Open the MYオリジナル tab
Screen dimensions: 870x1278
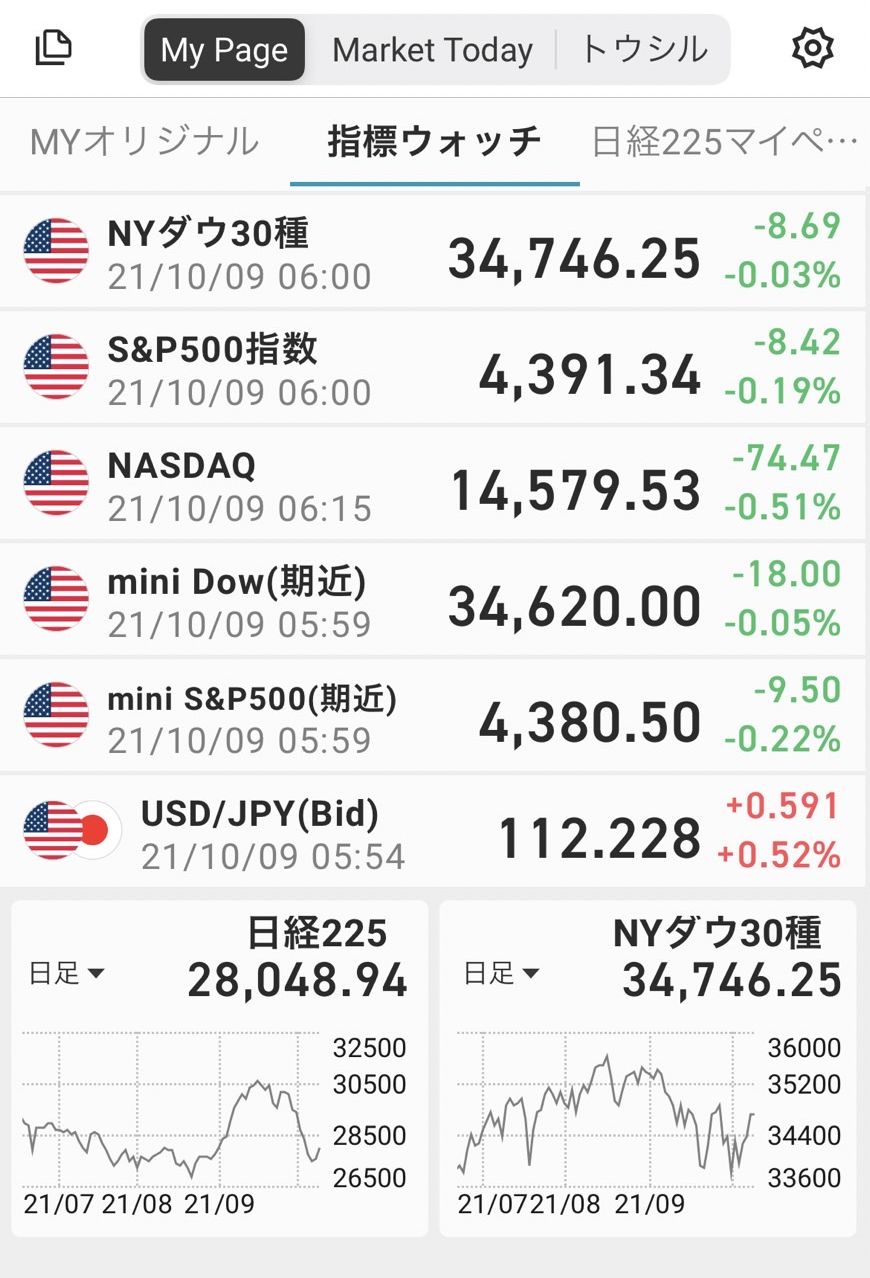(144, 142)
